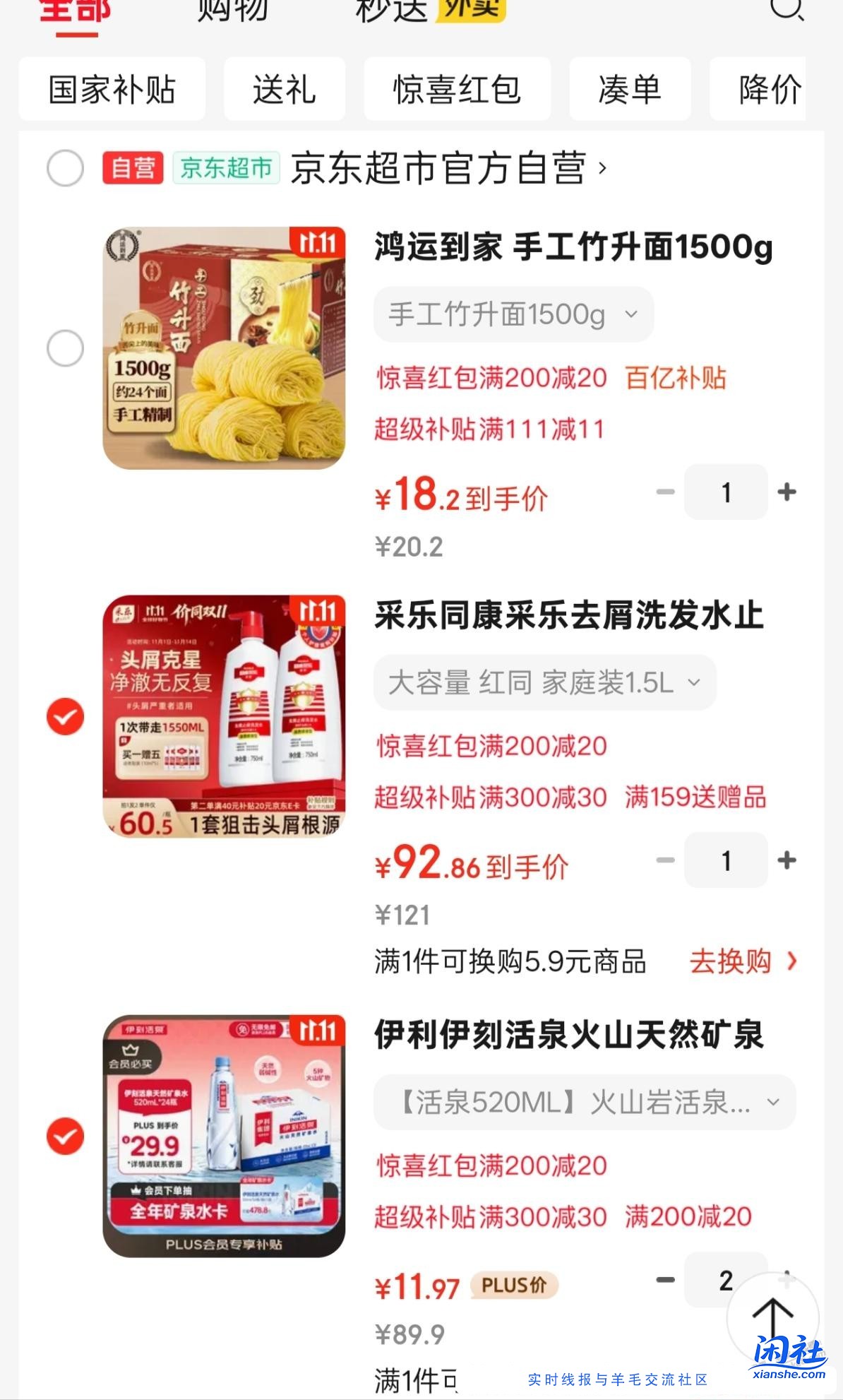This screenshot has width=843, height=1400.
Task: Select the 京东超市官方自营 store checkbox
Action: pos(64,168)
